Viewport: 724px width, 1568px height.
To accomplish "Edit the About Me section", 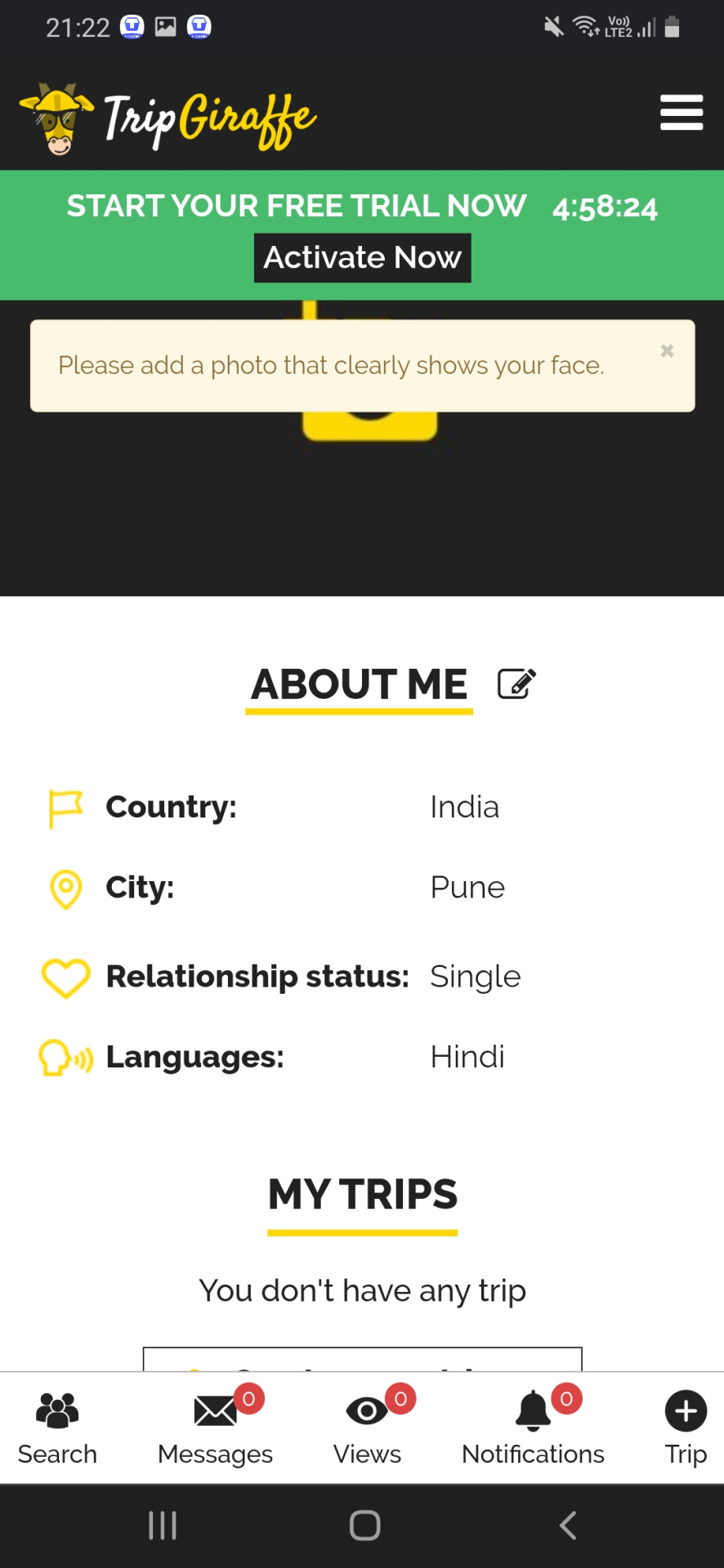I will coord(516,684).
